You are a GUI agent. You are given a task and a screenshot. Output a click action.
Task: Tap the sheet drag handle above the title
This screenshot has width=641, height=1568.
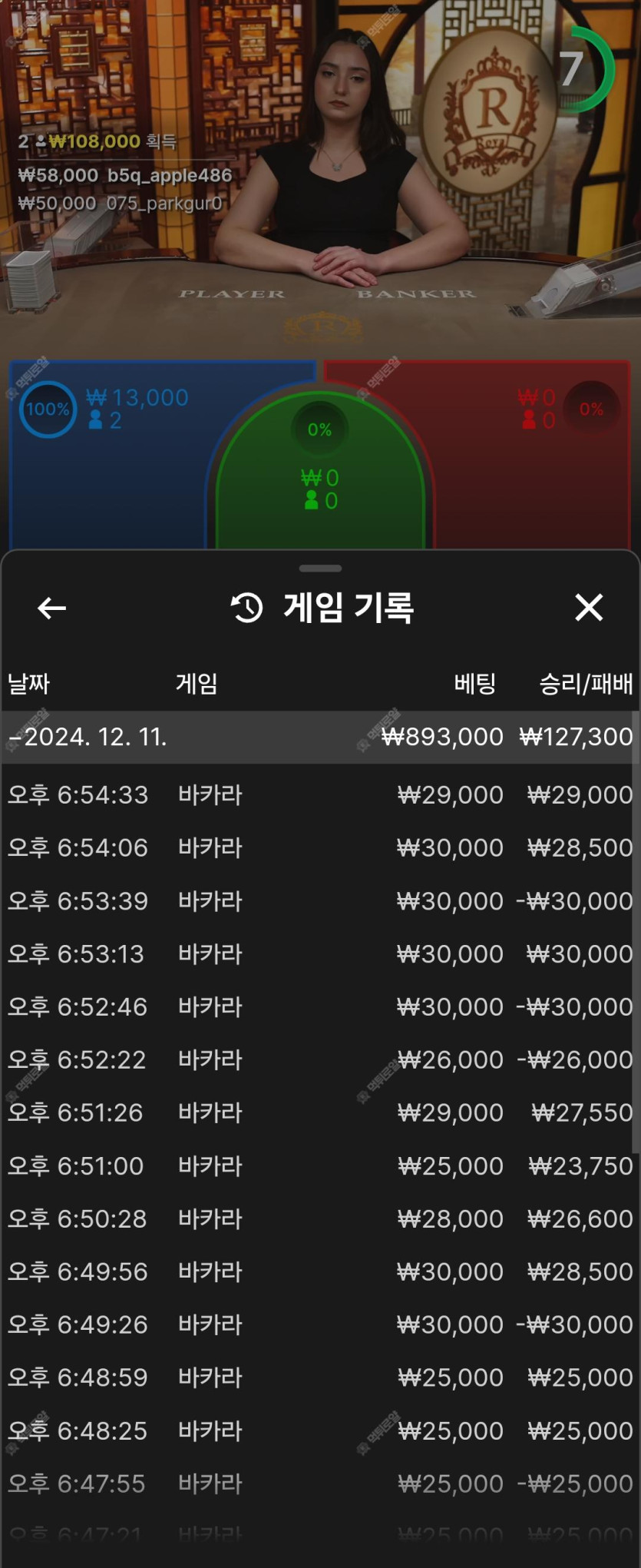[320, 569]
